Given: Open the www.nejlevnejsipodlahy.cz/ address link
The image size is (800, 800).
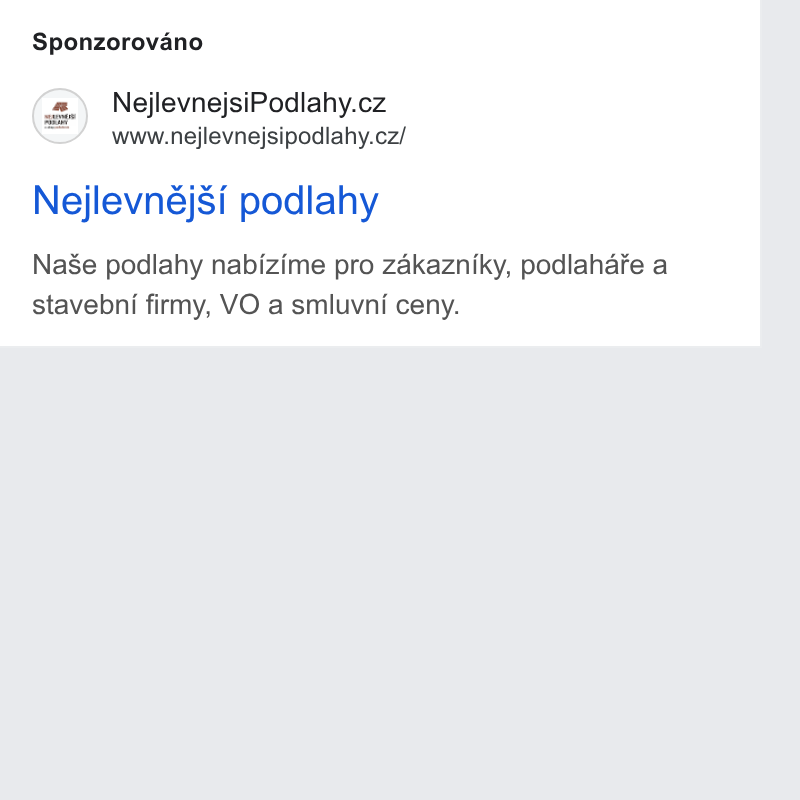Looking at the screenshot, I should point(259,137).
